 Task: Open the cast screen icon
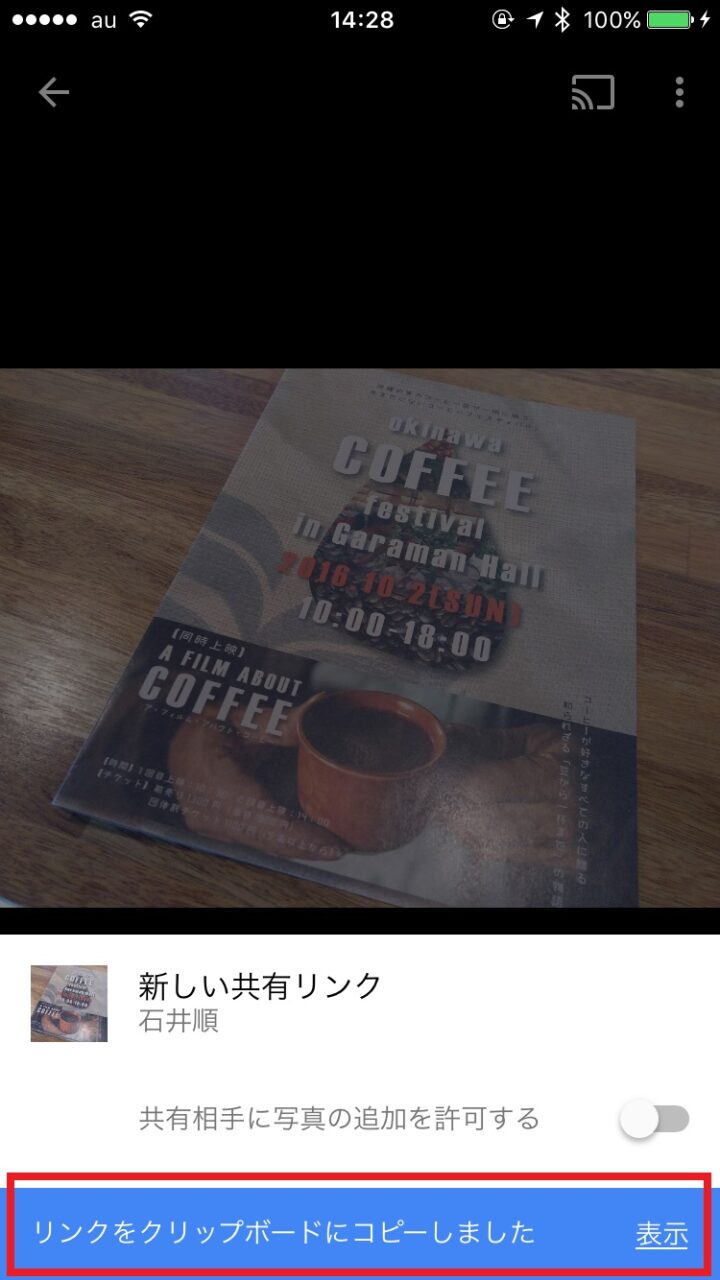click(592, 93)
